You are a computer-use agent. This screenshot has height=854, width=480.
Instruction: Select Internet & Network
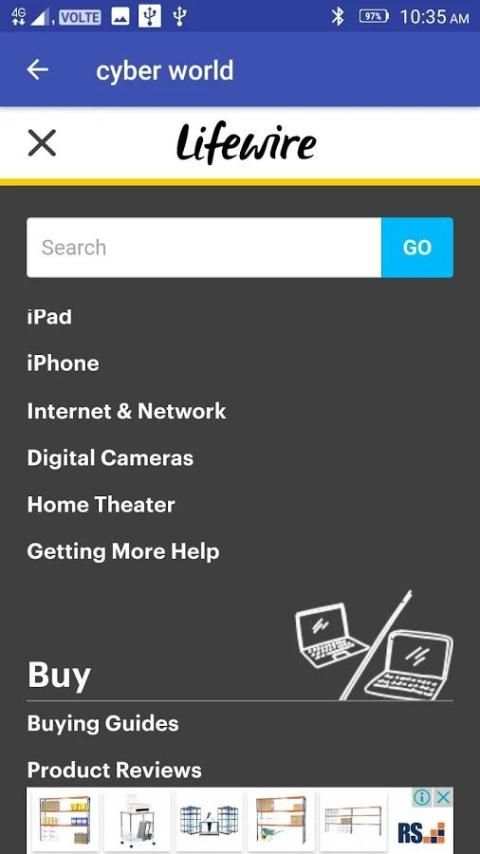click(126, 411)
